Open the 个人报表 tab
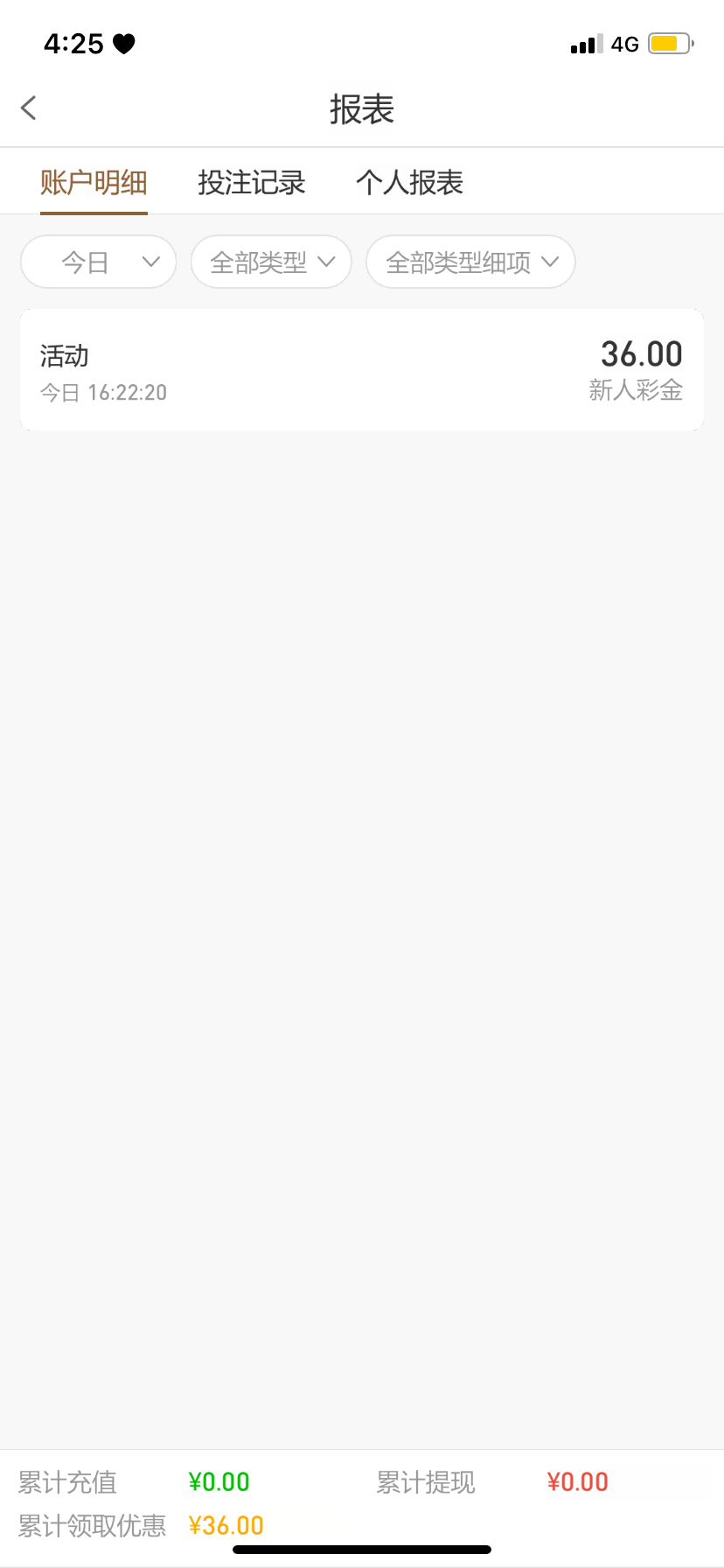 click(x=409, y=183)
